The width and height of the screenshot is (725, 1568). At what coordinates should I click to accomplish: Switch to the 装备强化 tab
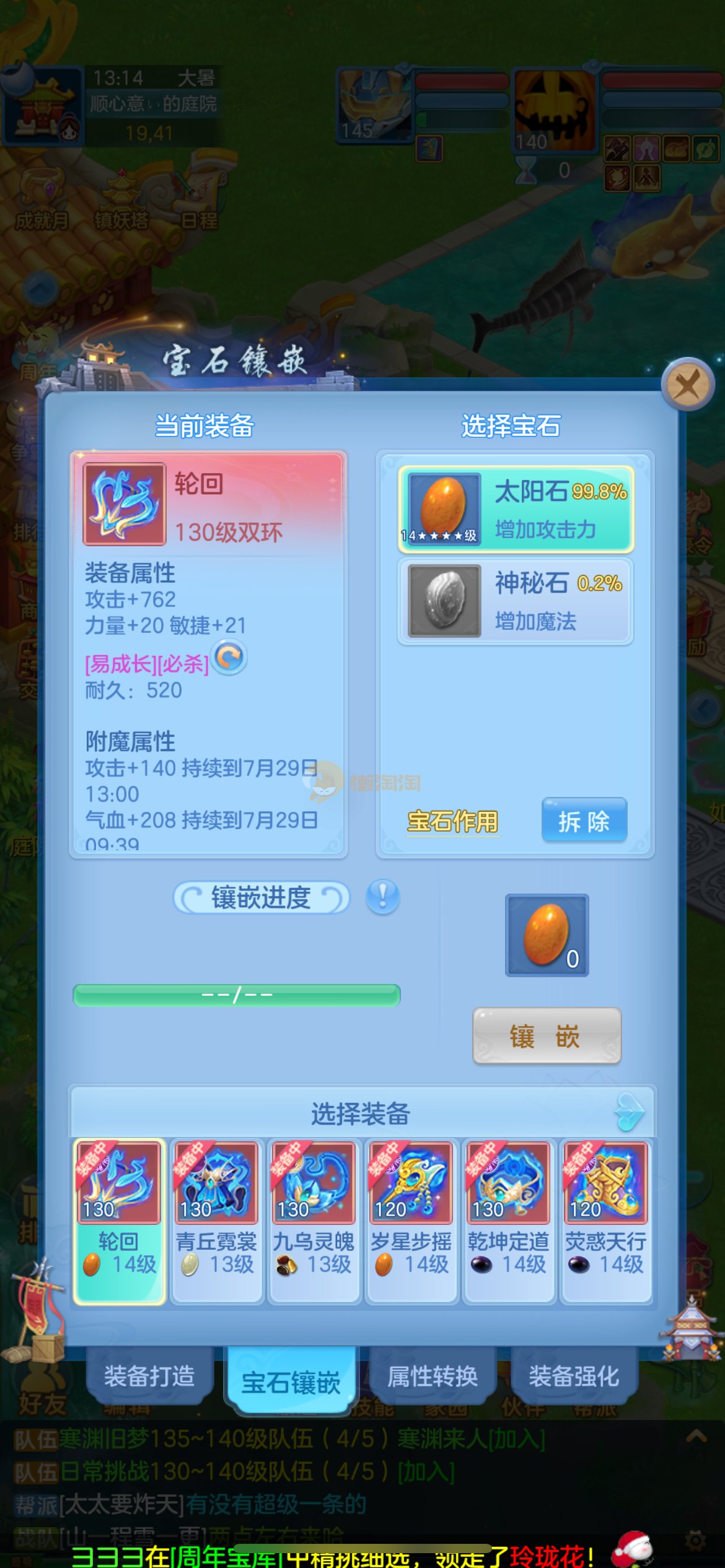573,1376
